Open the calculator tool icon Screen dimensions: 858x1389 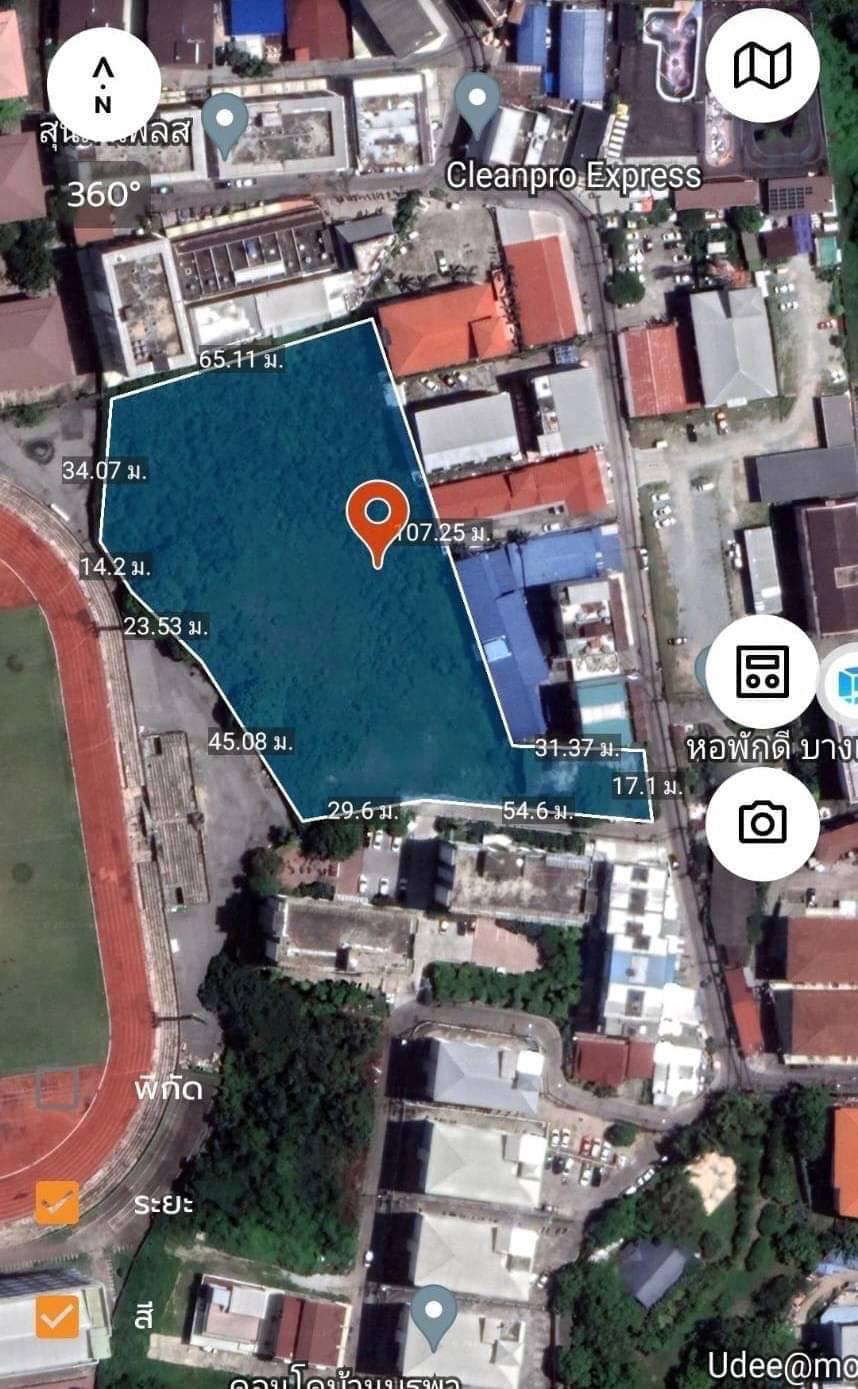(x=762, y=672)
